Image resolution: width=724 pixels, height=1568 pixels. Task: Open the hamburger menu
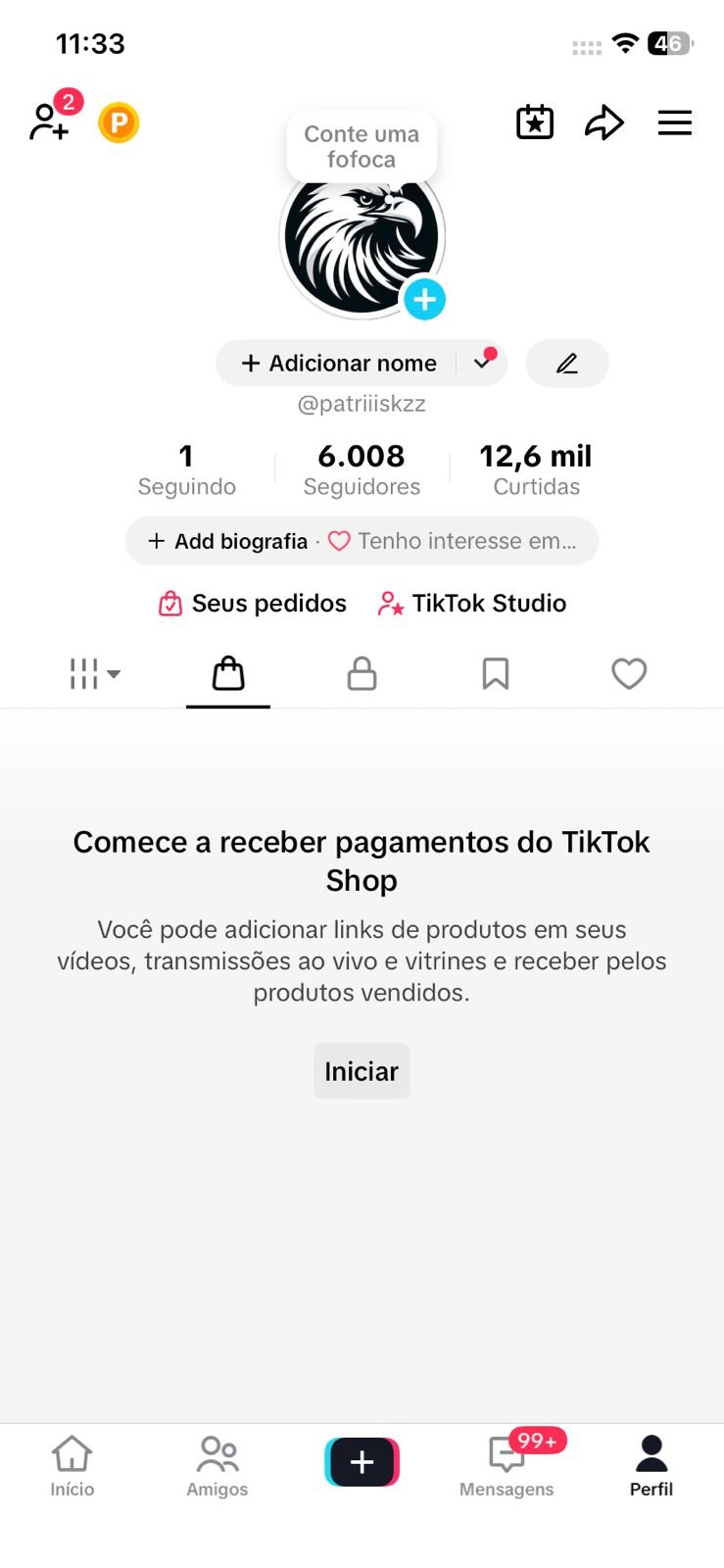[x=674, y=122]
